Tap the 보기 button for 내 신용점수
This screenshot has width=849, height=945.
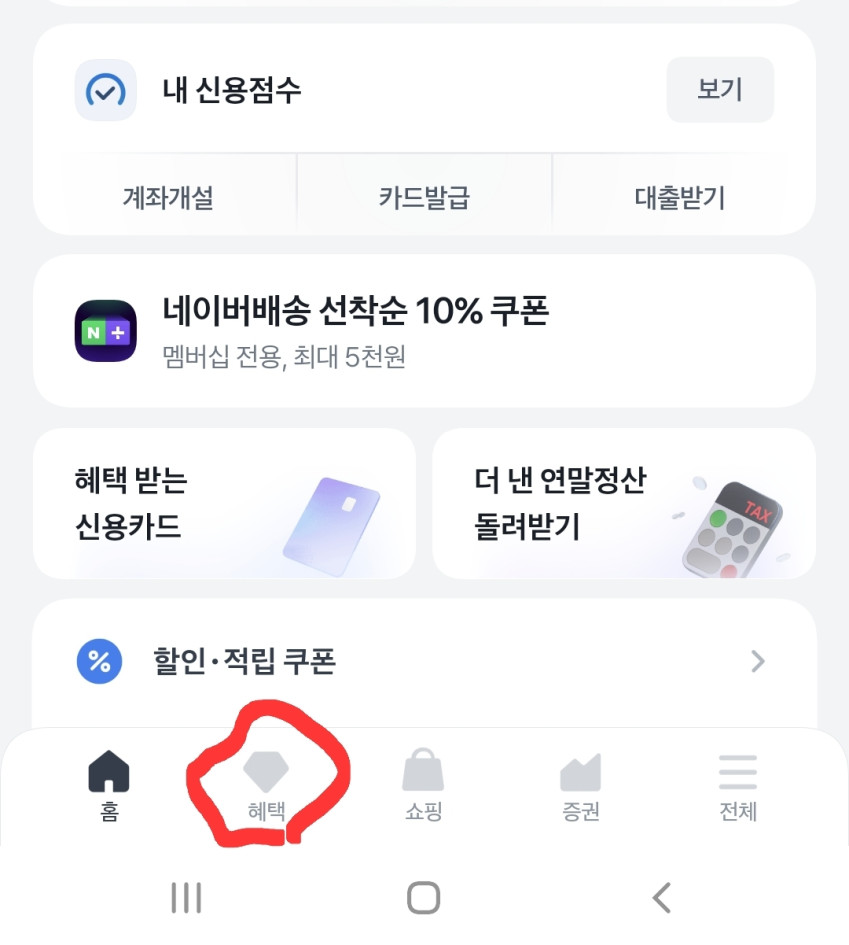[720, 90]
